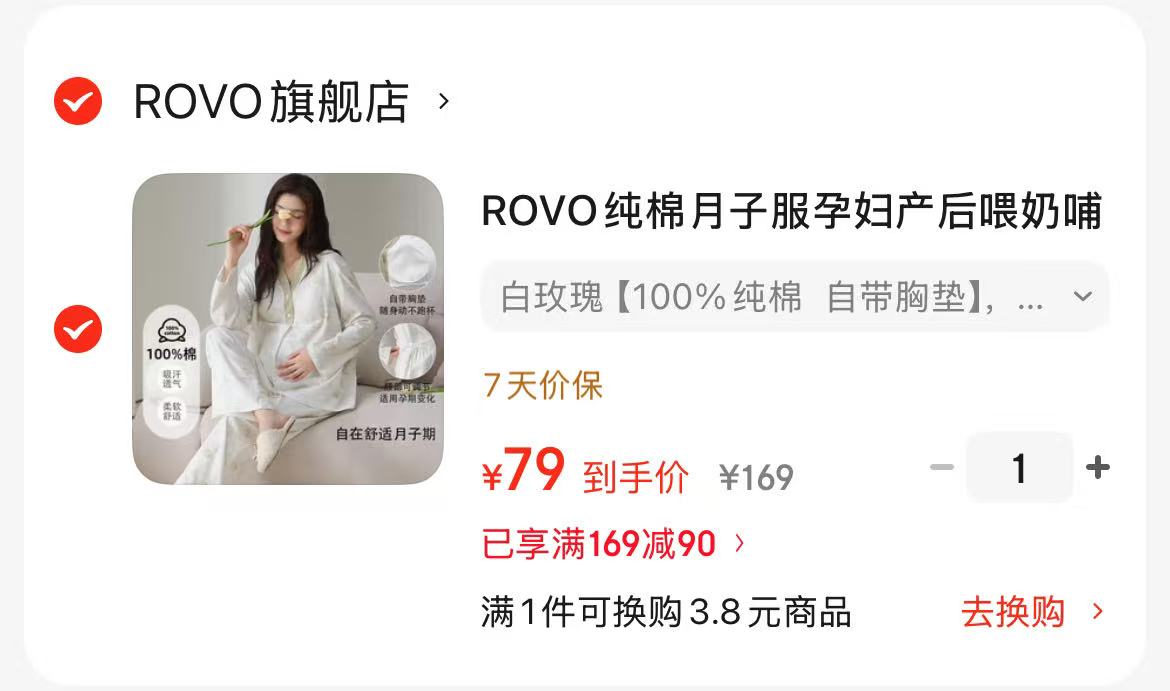Screen dimensions: 1170x691
Task: Increase the quantity with the plus button
Action: [1097, 467]
